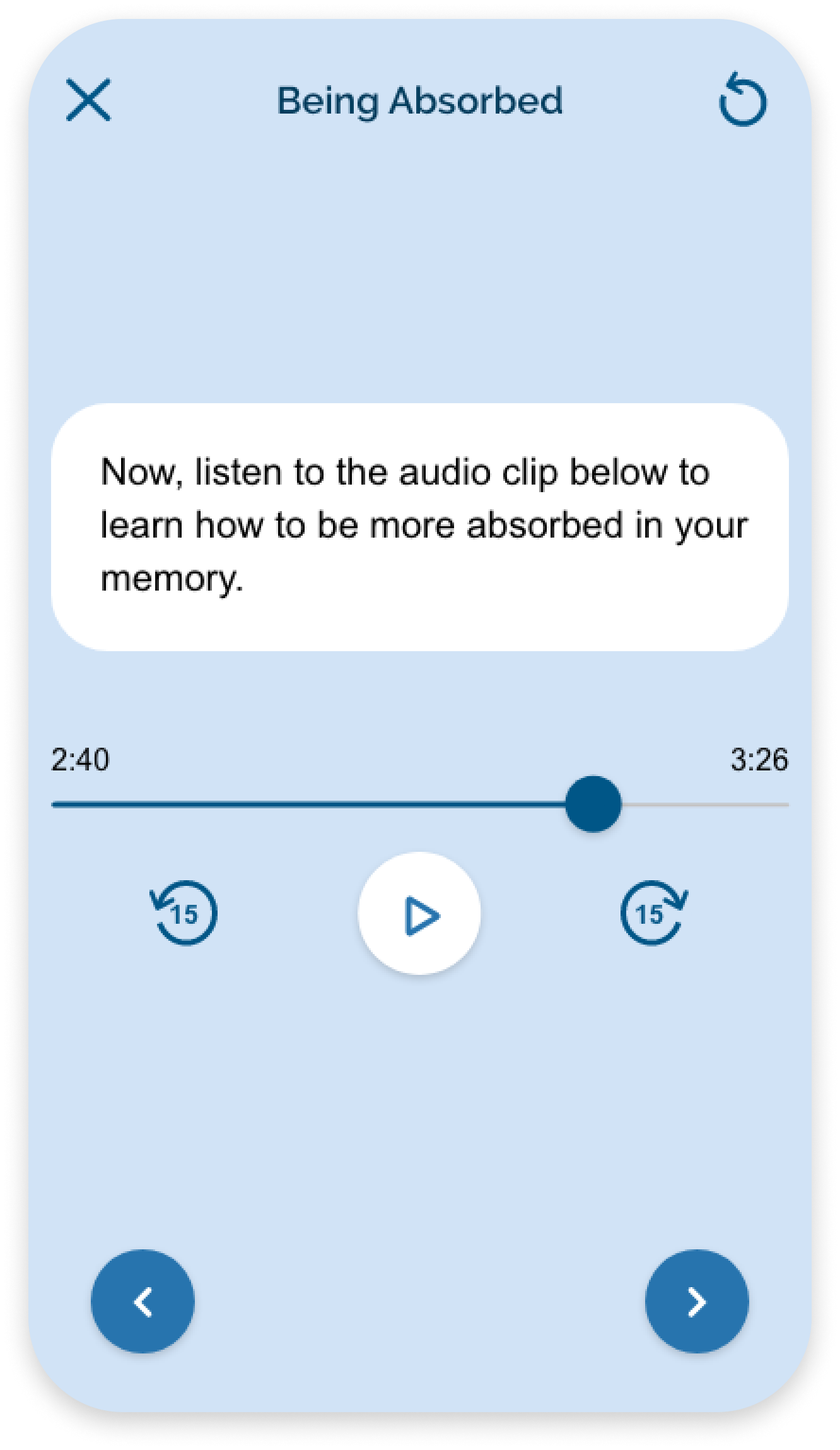This screenshot has height=1450, width=840.
Task: Rewind the audio 15 seconds
Action: point(184,912)
